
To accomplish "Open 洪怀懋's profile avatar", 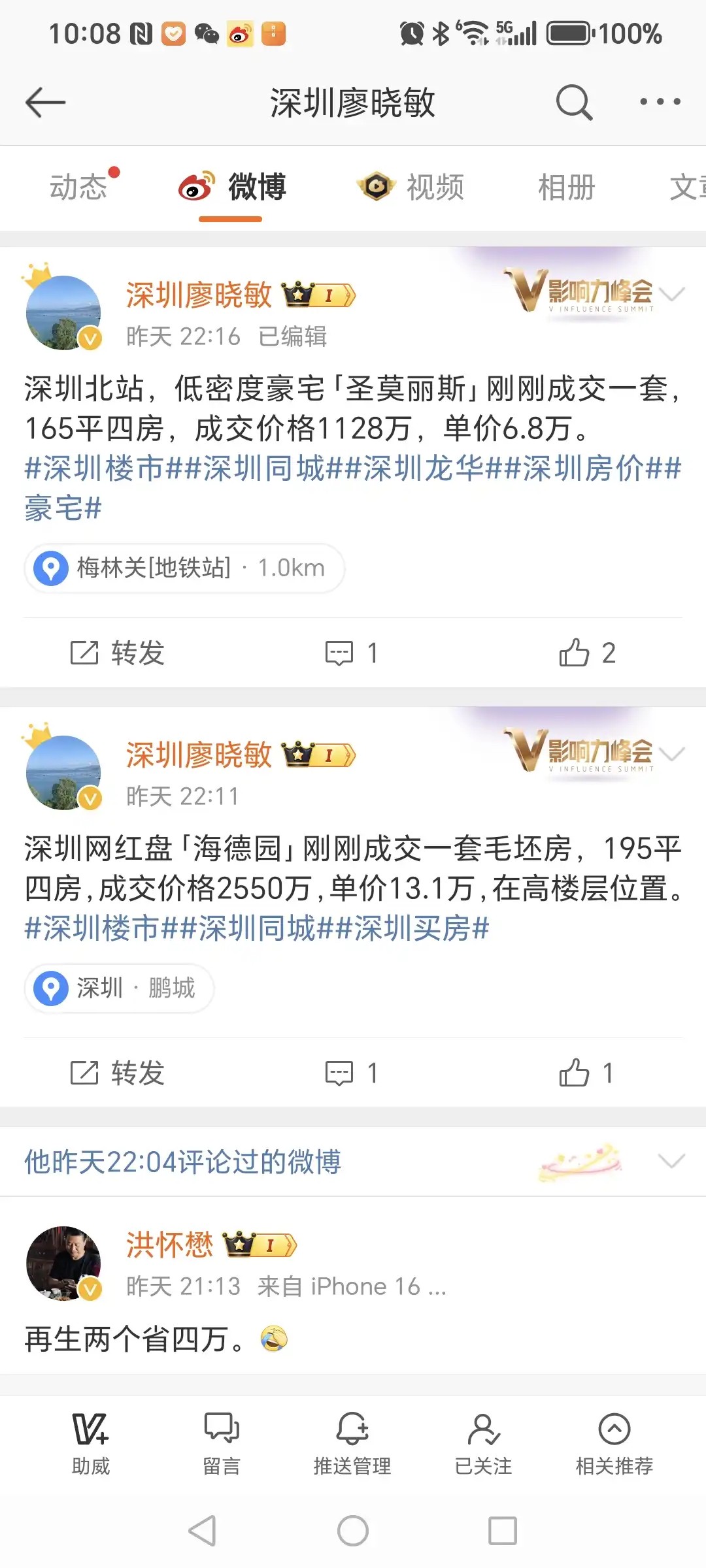I will click(x=63, y=1263).
